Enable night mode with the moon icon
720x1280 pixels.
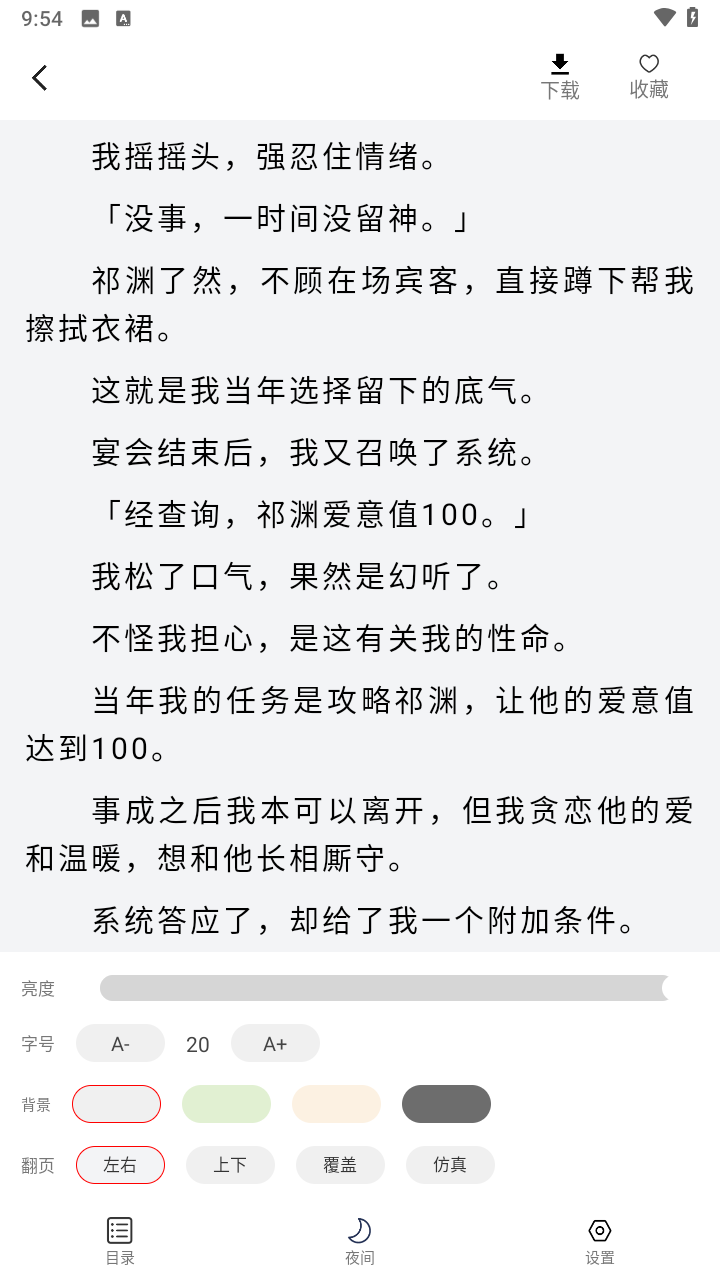tap(359, 1240)
